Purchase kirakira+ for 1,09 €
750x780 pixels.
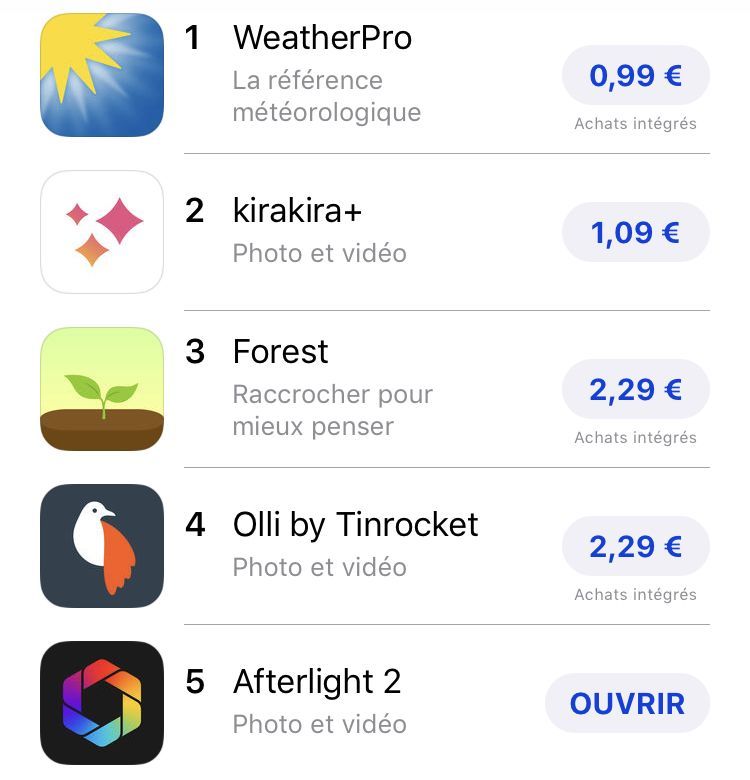pyautogui.click(x=635, y=233)
